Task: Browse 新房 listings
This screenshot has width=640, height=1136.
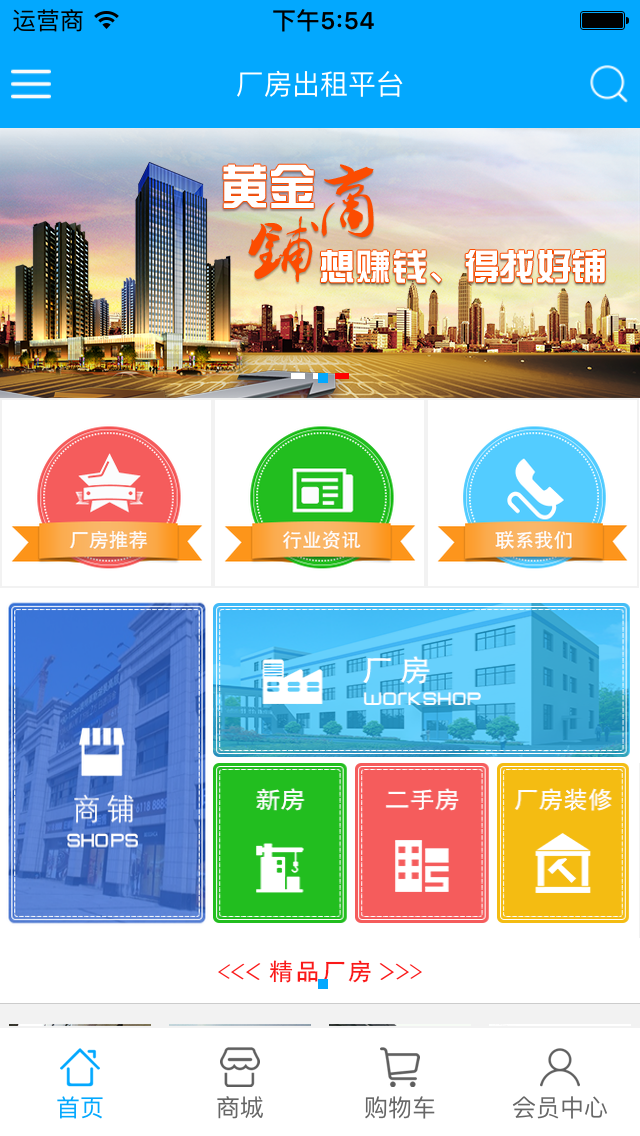Action: pos(280,843)
